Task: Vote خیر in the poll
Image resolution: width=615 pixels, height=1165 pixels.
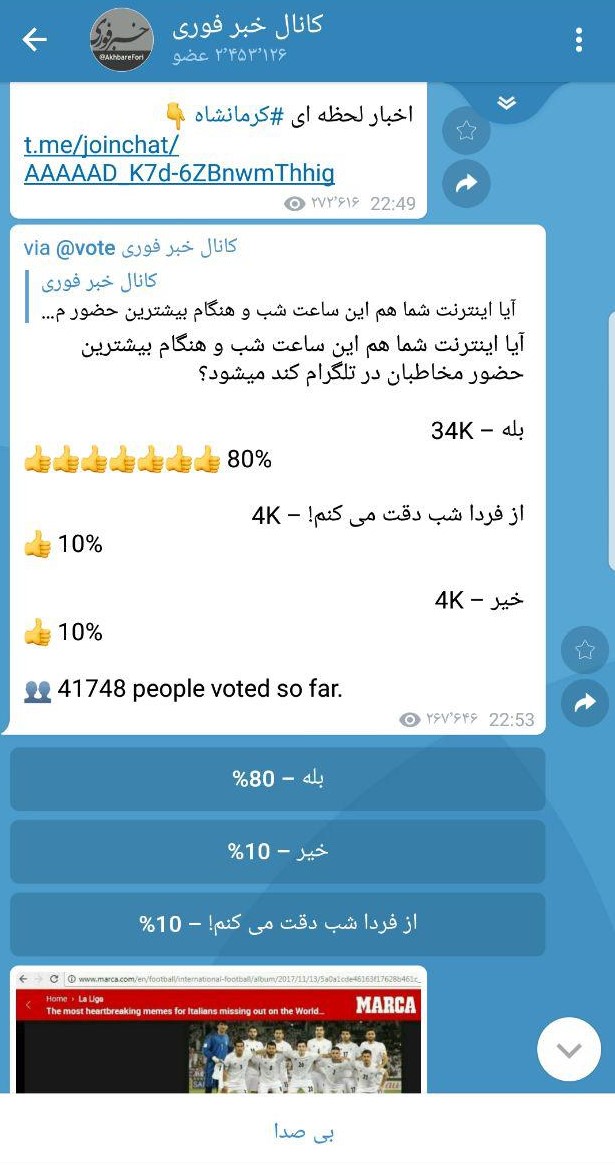Action: tap(278, 852)
